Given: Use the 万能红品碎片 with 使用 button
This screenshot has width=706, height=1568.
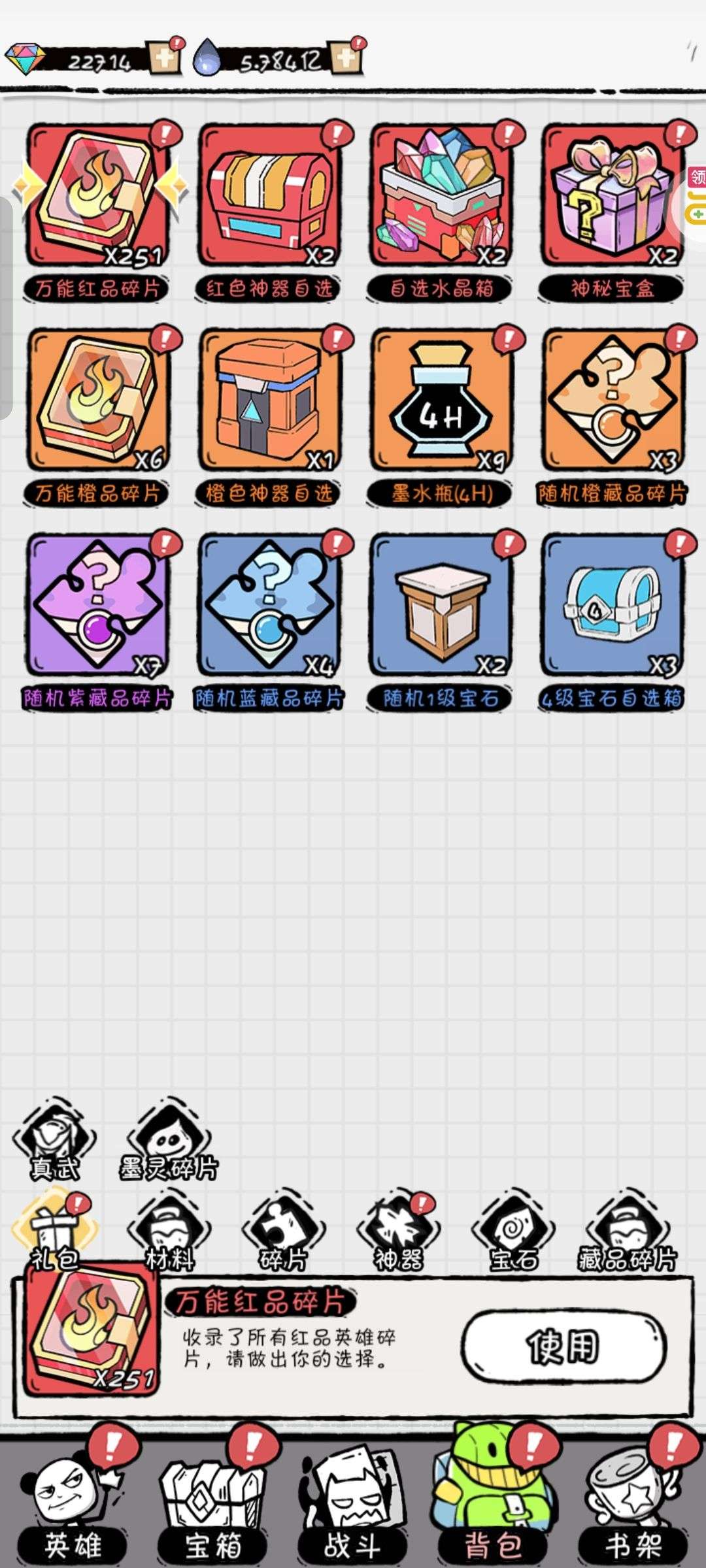Looking at the screenshot, I should click(x=563, y=1347).
